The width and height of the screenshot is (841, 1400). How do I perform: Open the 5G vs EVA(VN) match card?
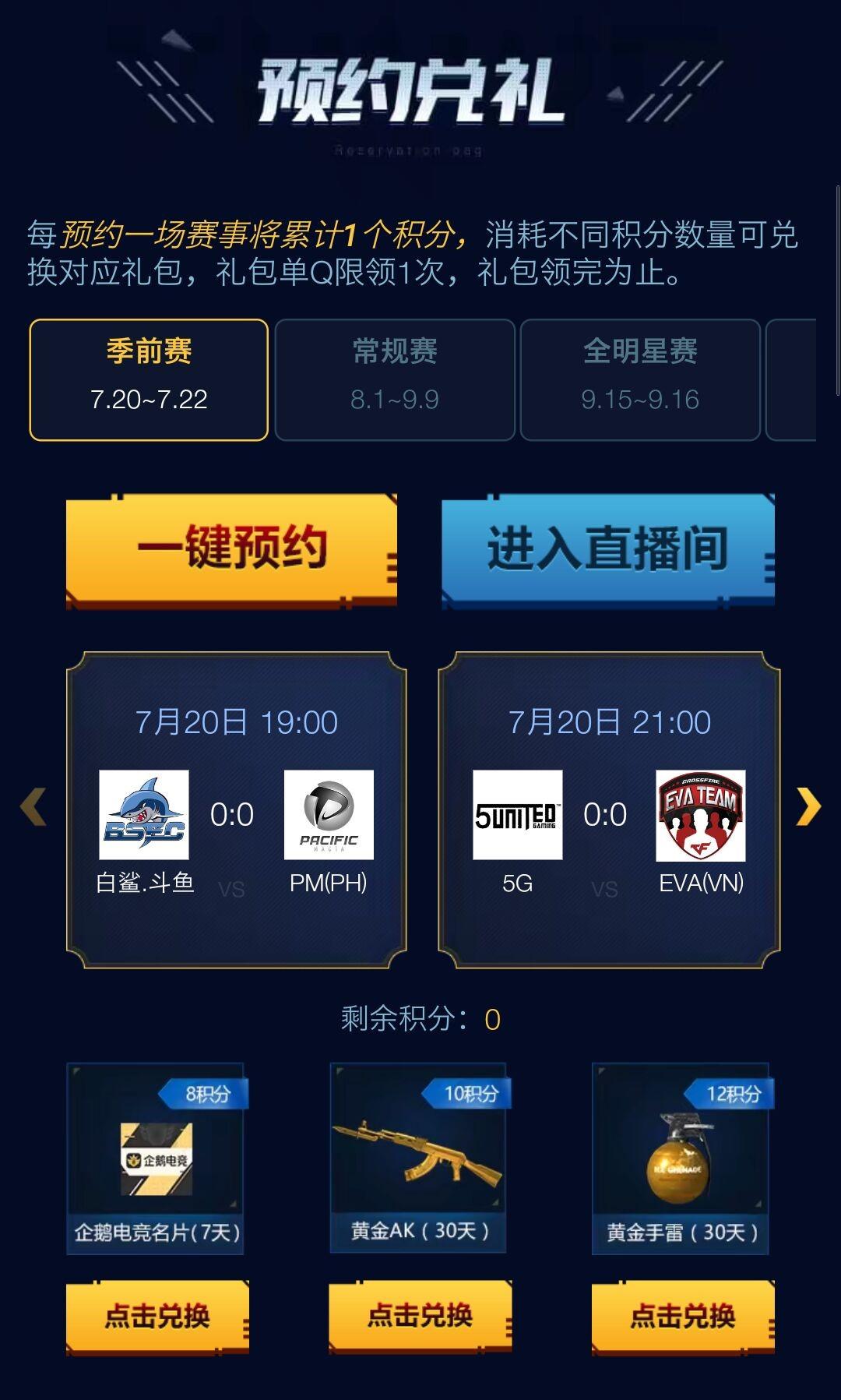pos(609,810)
